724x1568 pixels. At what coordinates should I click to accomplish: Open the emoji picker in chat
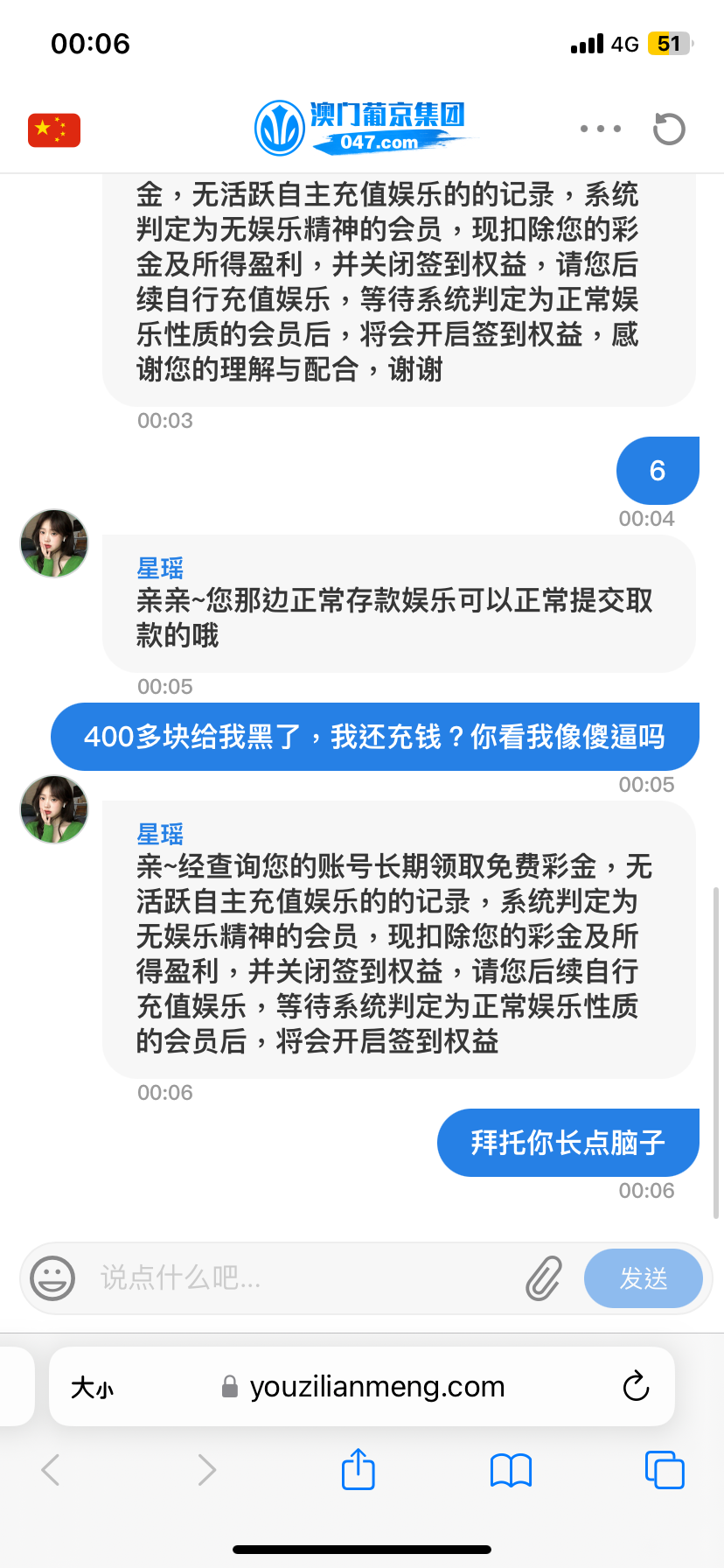pyautogui.click(x=54, y=1278)
